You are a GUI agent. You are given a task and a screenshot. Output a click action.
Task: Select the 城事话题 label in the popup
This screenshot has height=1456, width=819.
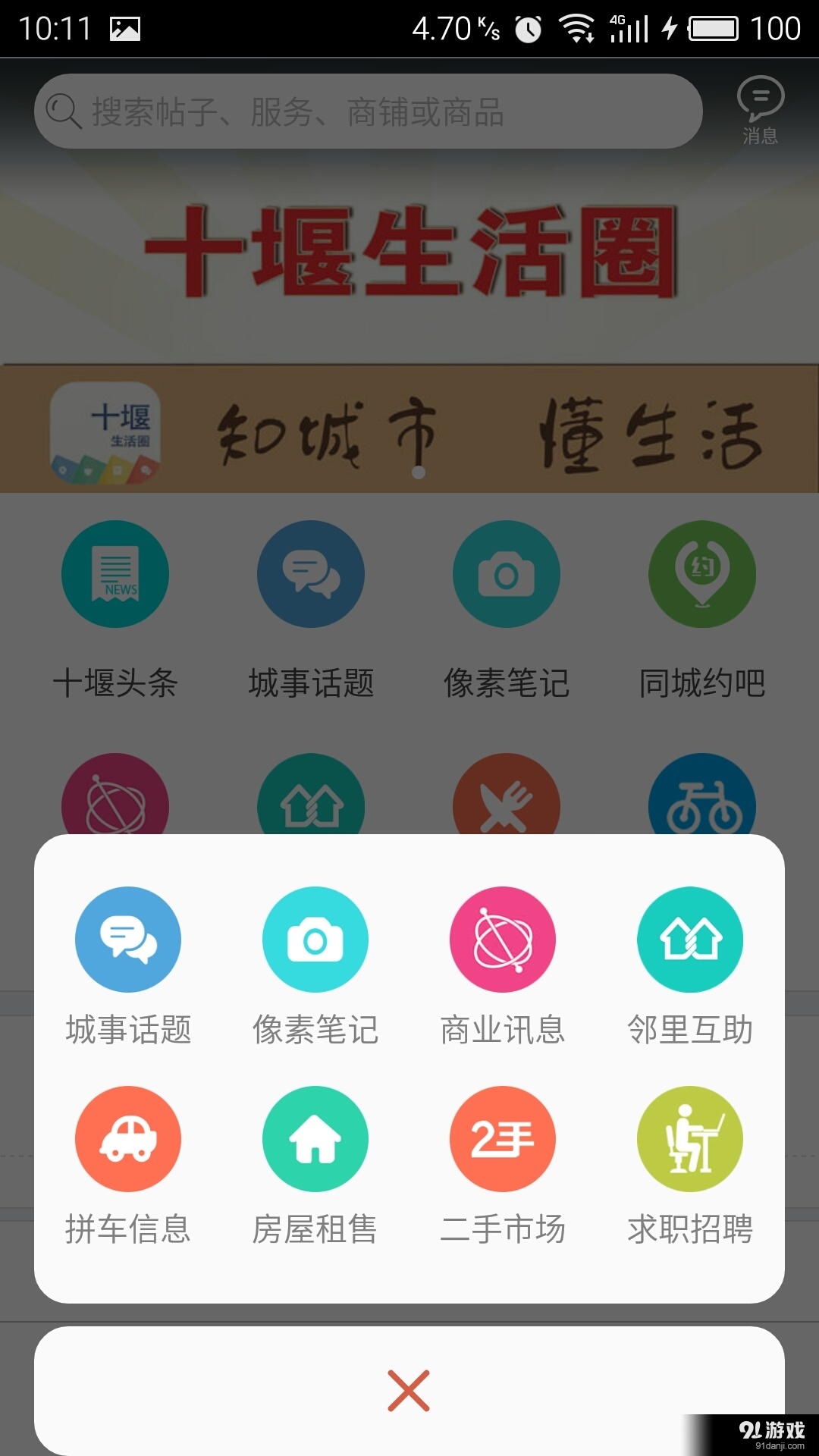point(128,1029)
